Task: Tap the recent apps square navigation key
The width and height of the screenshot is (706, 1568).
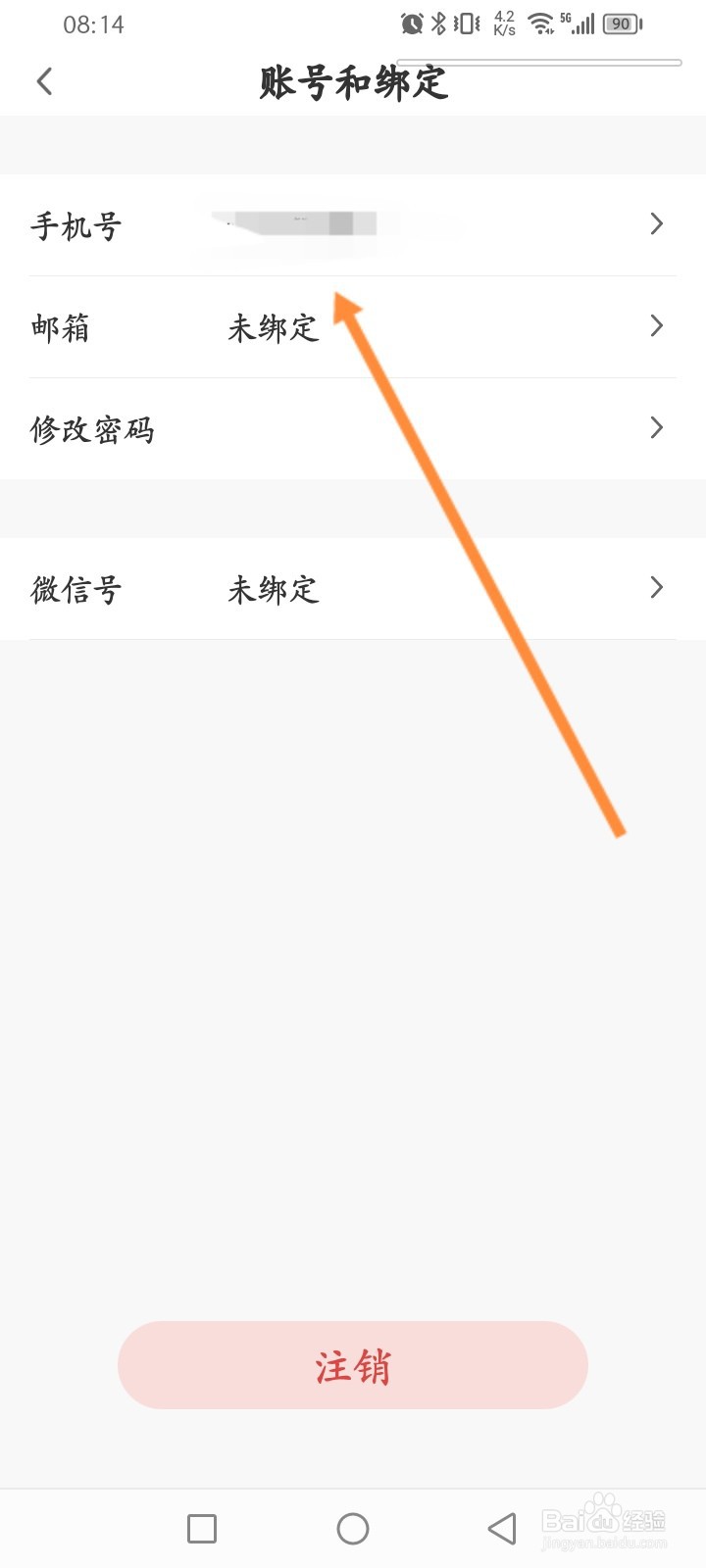Action: pos(201,1528)
